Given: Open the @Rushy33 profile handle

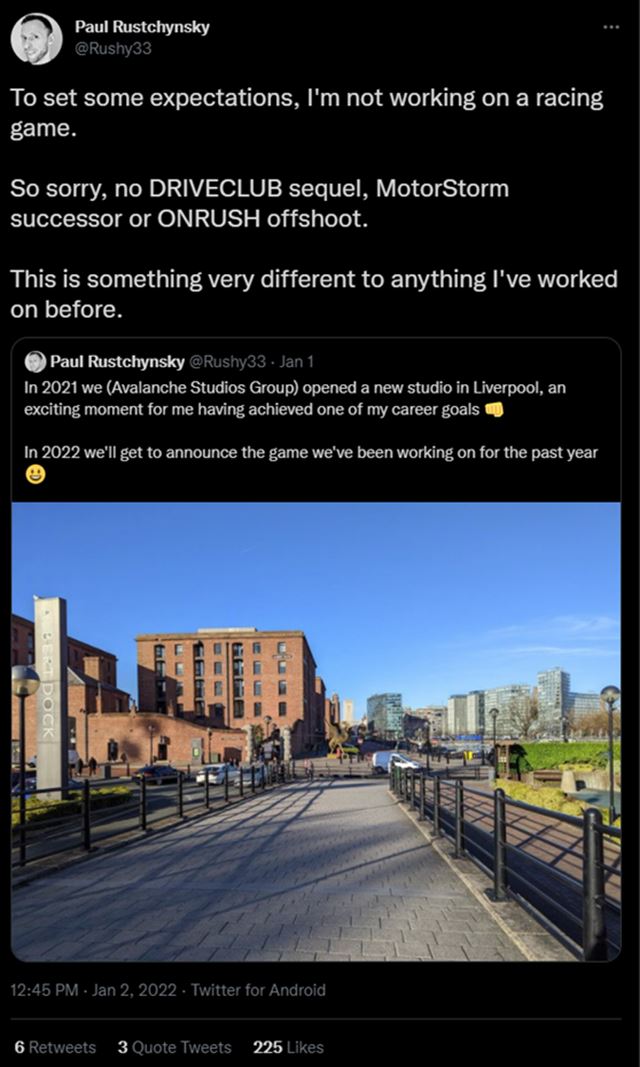Looking at the screenshot, I should [x=112, y=48].
